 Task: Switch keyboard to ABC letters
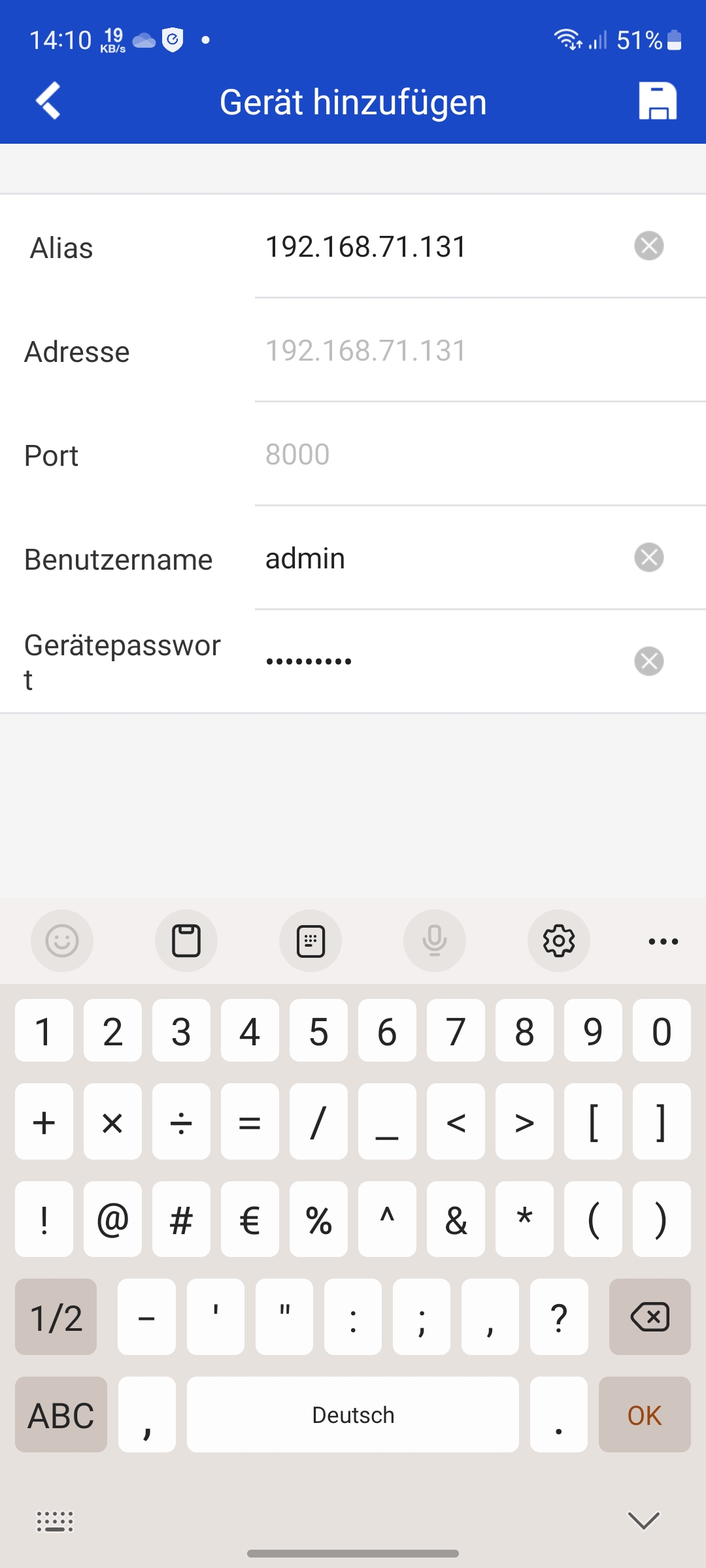click(x=61, y=1414)
